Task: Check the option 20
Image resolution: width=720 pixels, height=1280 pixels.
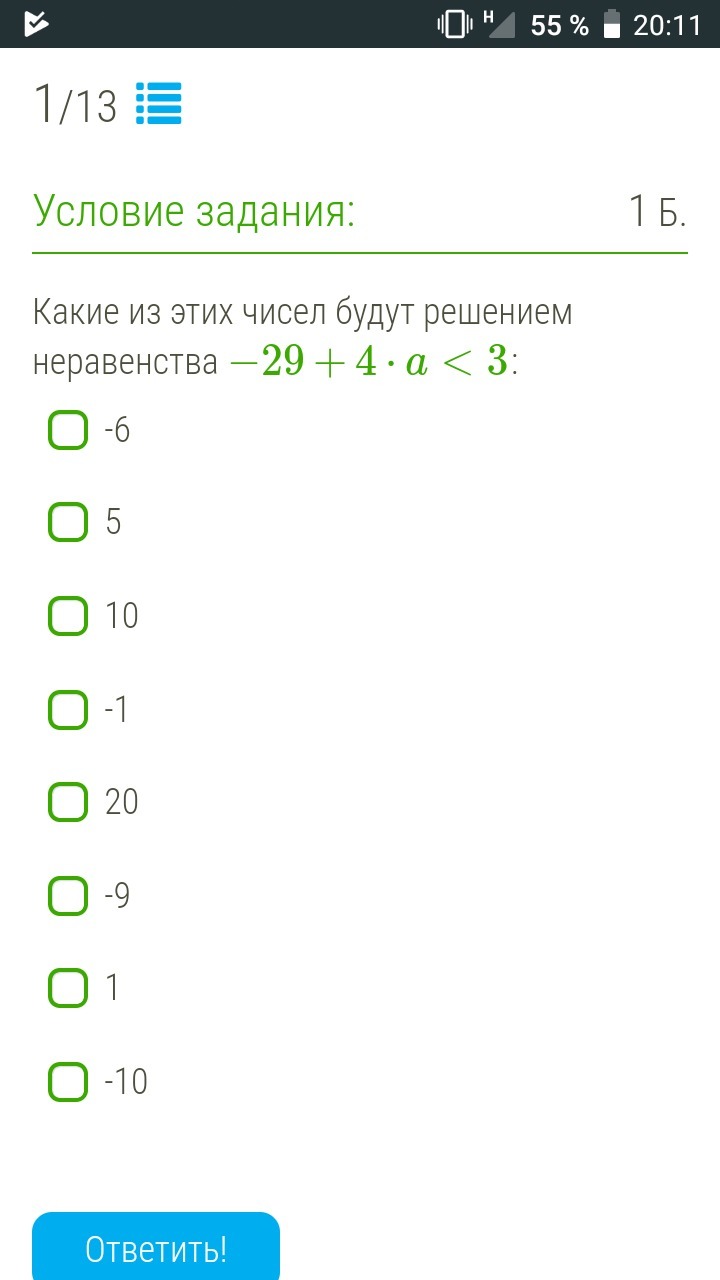Action: coord(68,802)
